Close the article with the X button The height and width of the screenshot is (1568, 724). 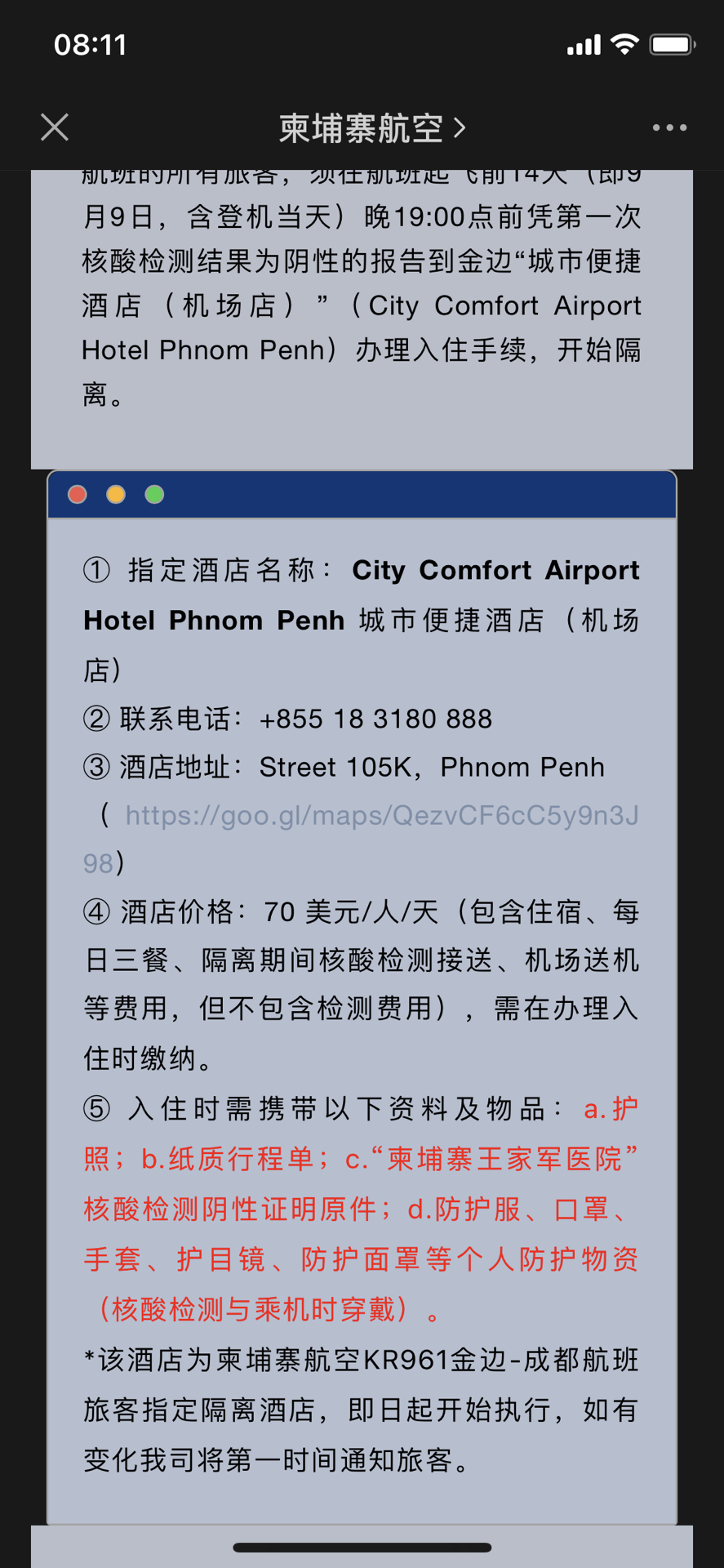(55, 127)
